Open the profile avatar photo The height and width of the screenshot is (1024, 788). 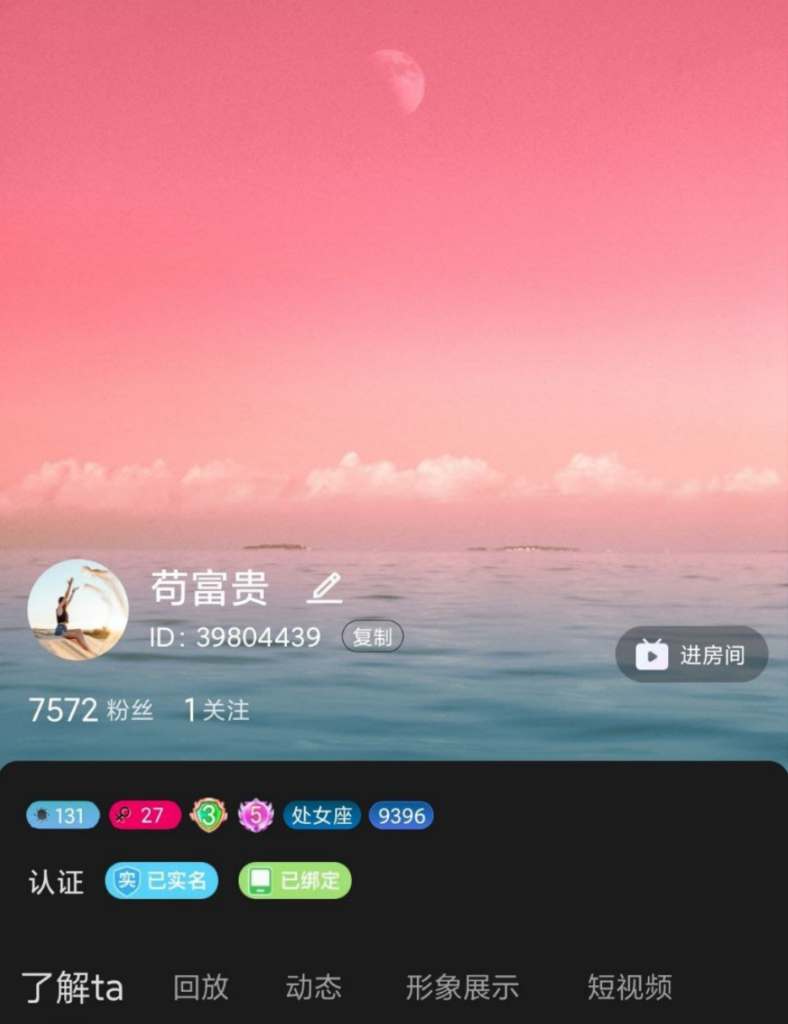point(78,609)
